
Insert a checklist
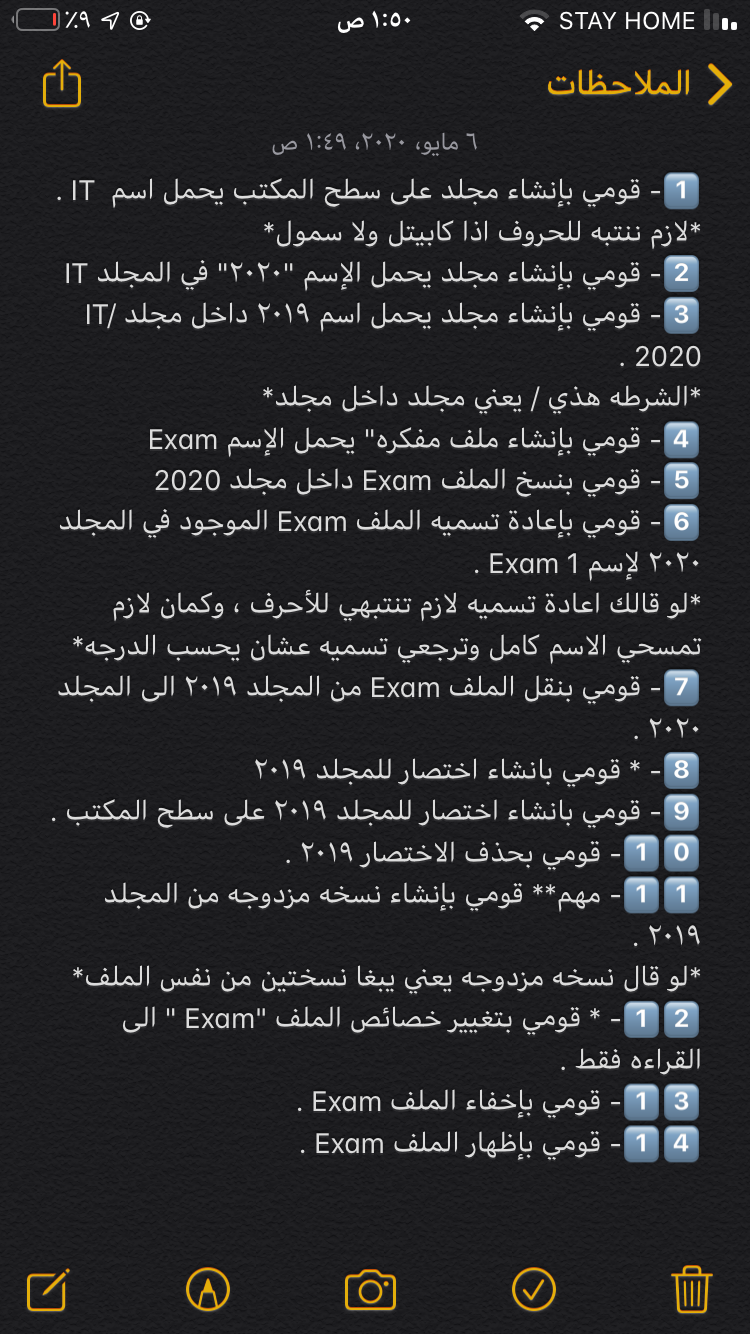[x=533, y=1288]
